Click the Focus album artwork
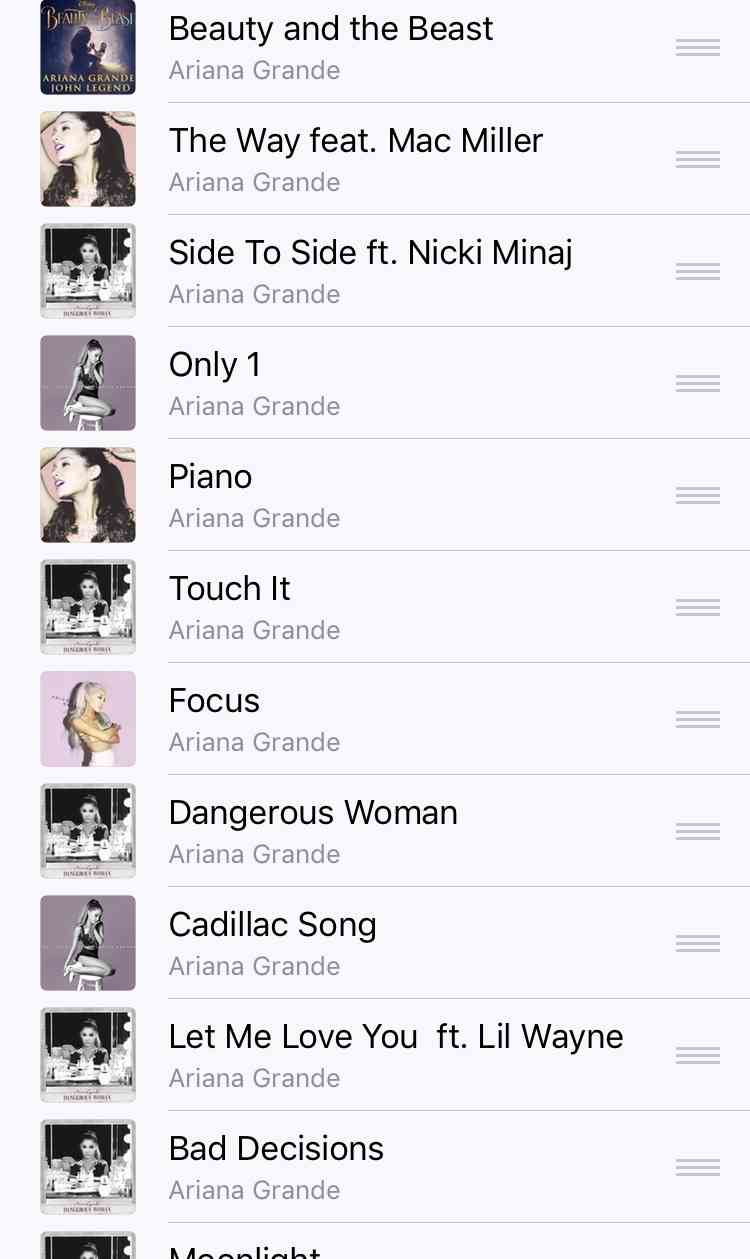 point(87,719)
